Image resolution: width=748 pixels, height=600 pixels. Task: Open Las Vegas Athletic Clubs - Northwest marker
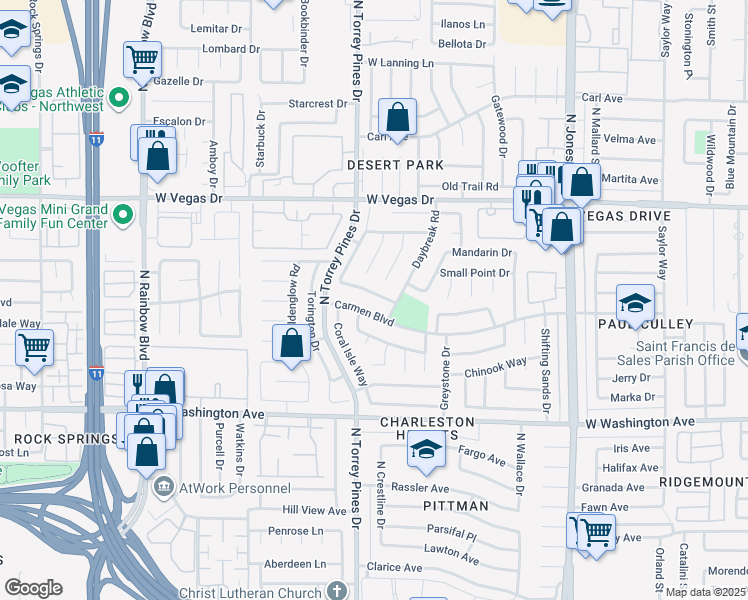(119, 98)
